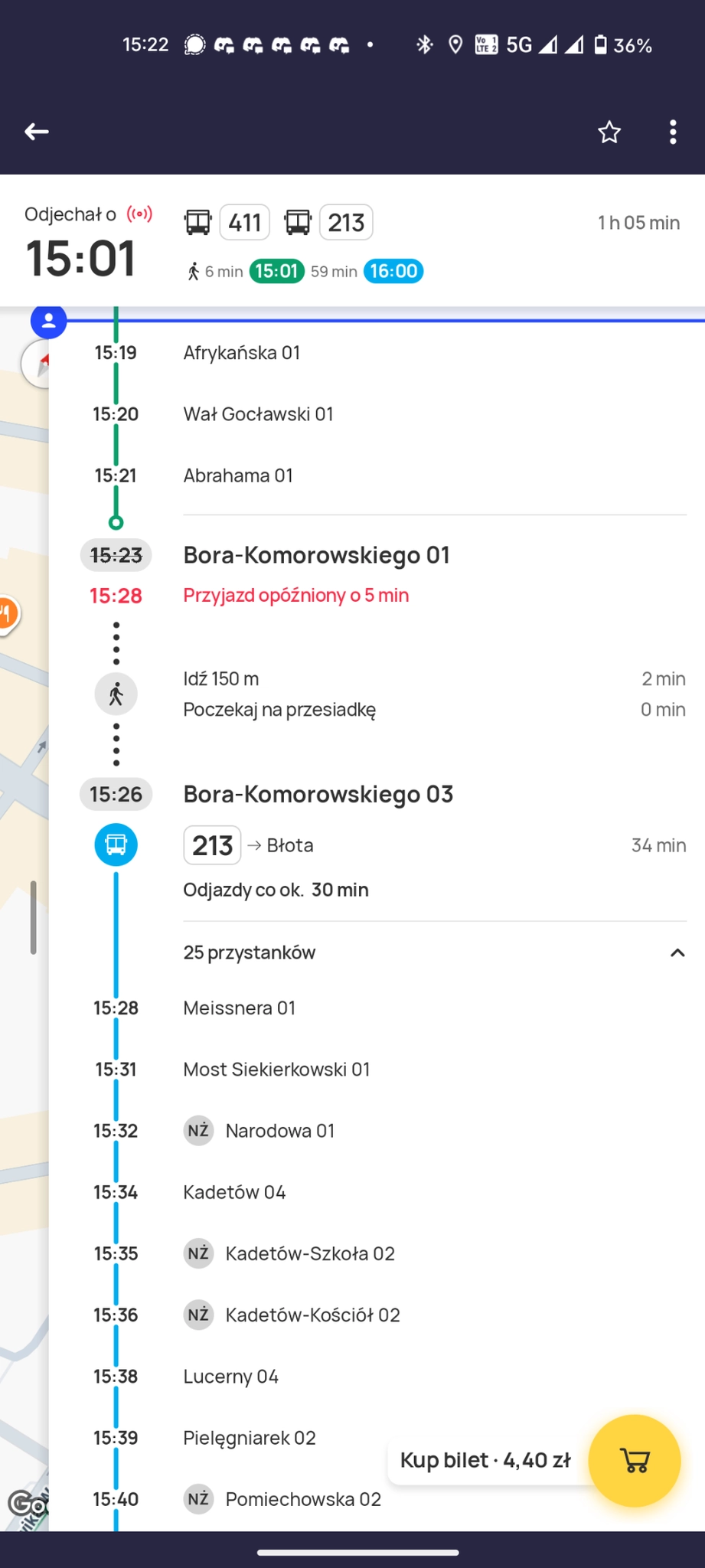
Task: Tap the 213 line badge toward Błota
Action: point(212,845)
